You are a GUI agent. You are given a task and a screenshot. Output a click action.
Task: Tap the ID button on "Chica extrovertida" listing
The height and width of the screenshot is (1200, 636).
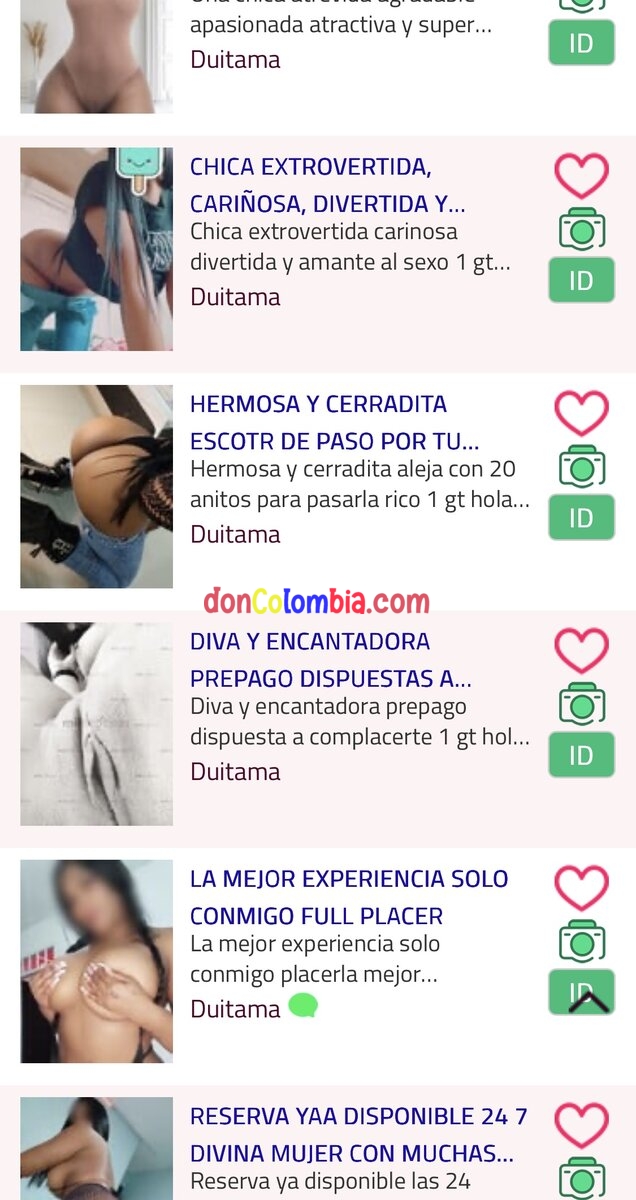click(x=581, y=281)
